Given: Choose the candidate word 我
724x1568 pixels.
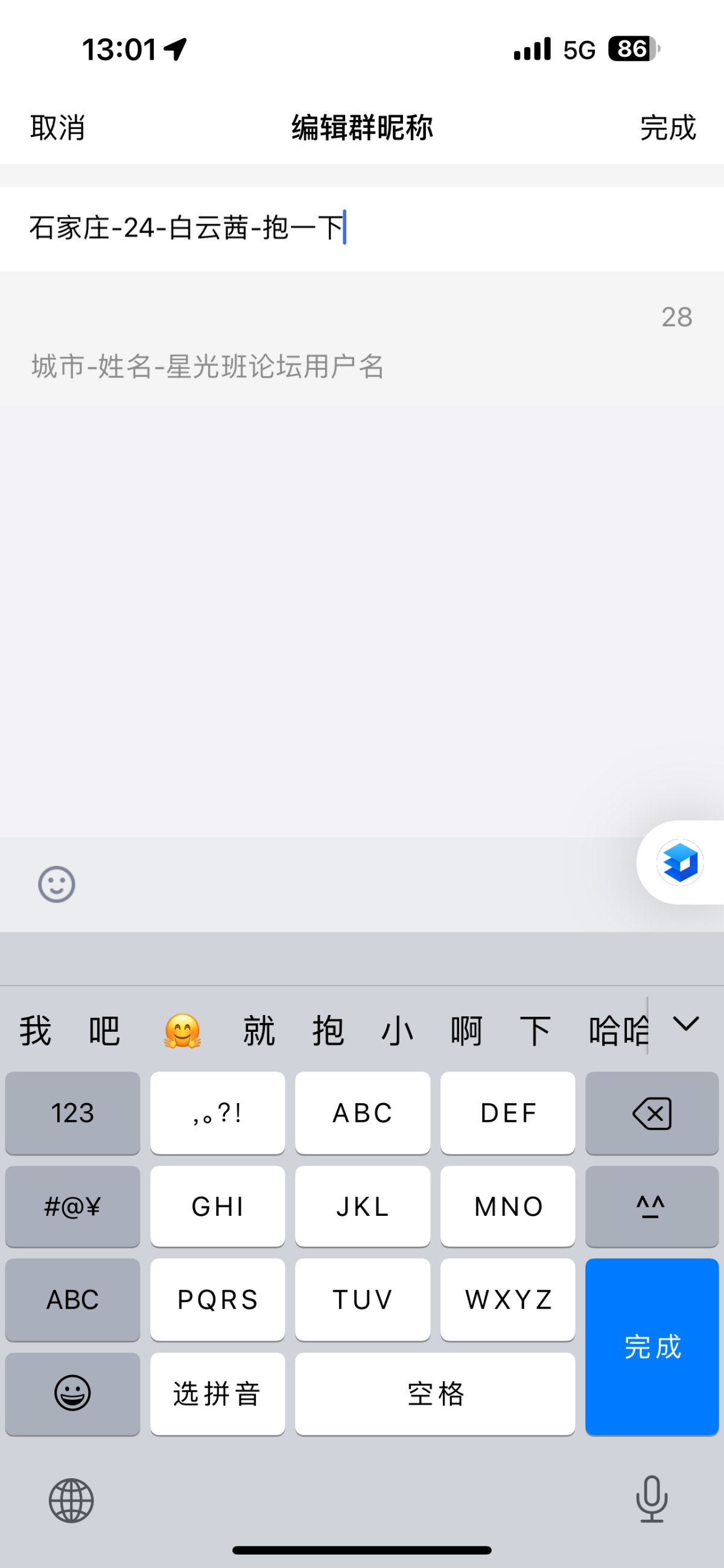Looking at the screenshot, I should coord(36,1031).
